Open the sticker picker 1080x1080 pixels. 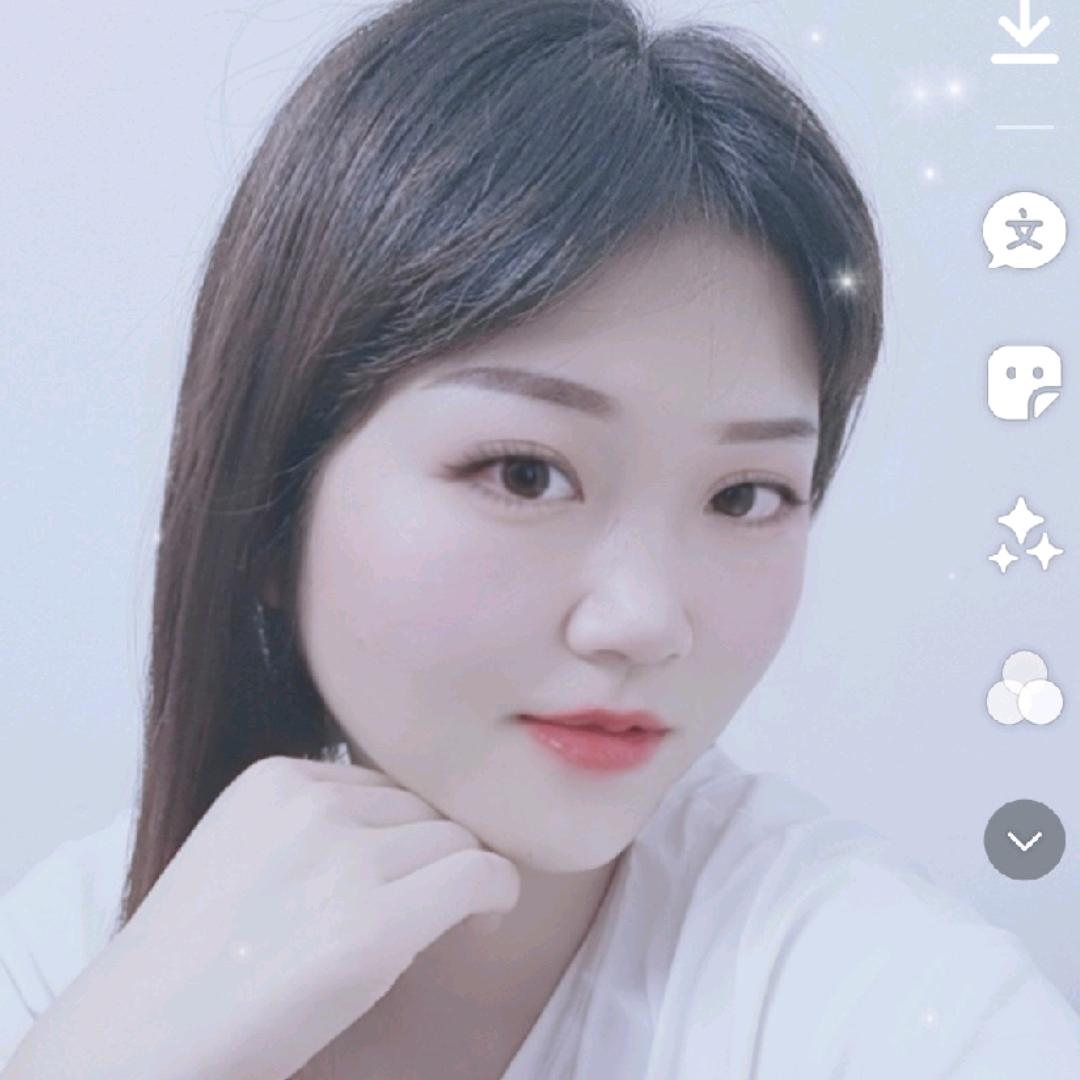tap(1024, 383)
